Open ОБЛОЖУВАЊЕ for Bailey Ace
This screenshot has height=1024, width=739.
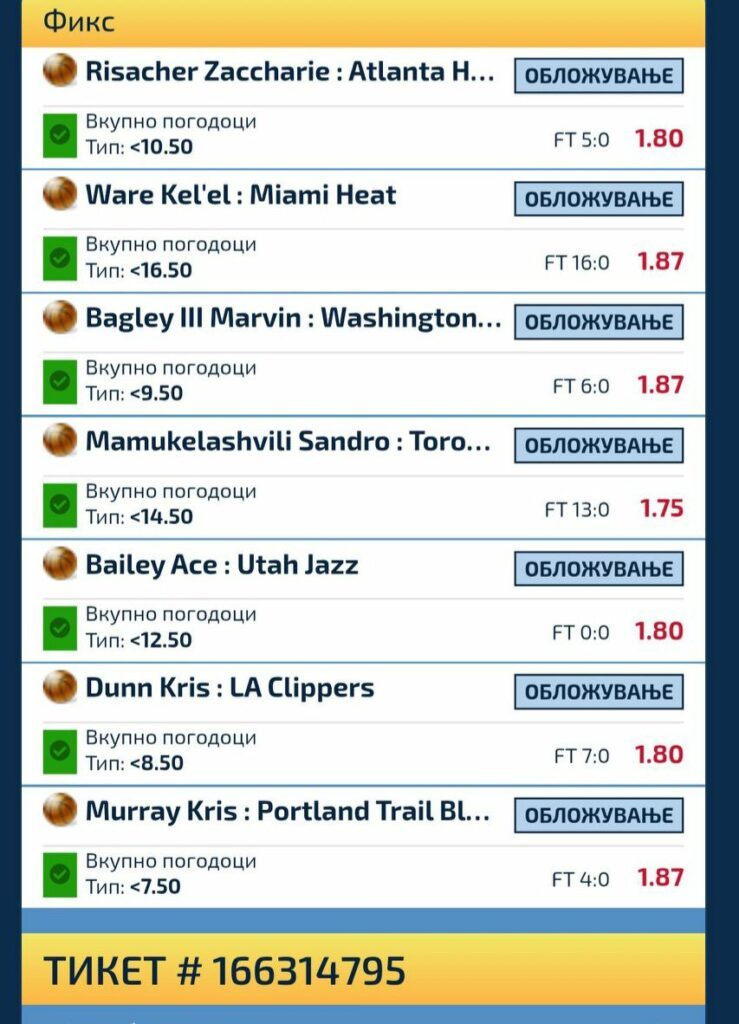tap(599, 568)
